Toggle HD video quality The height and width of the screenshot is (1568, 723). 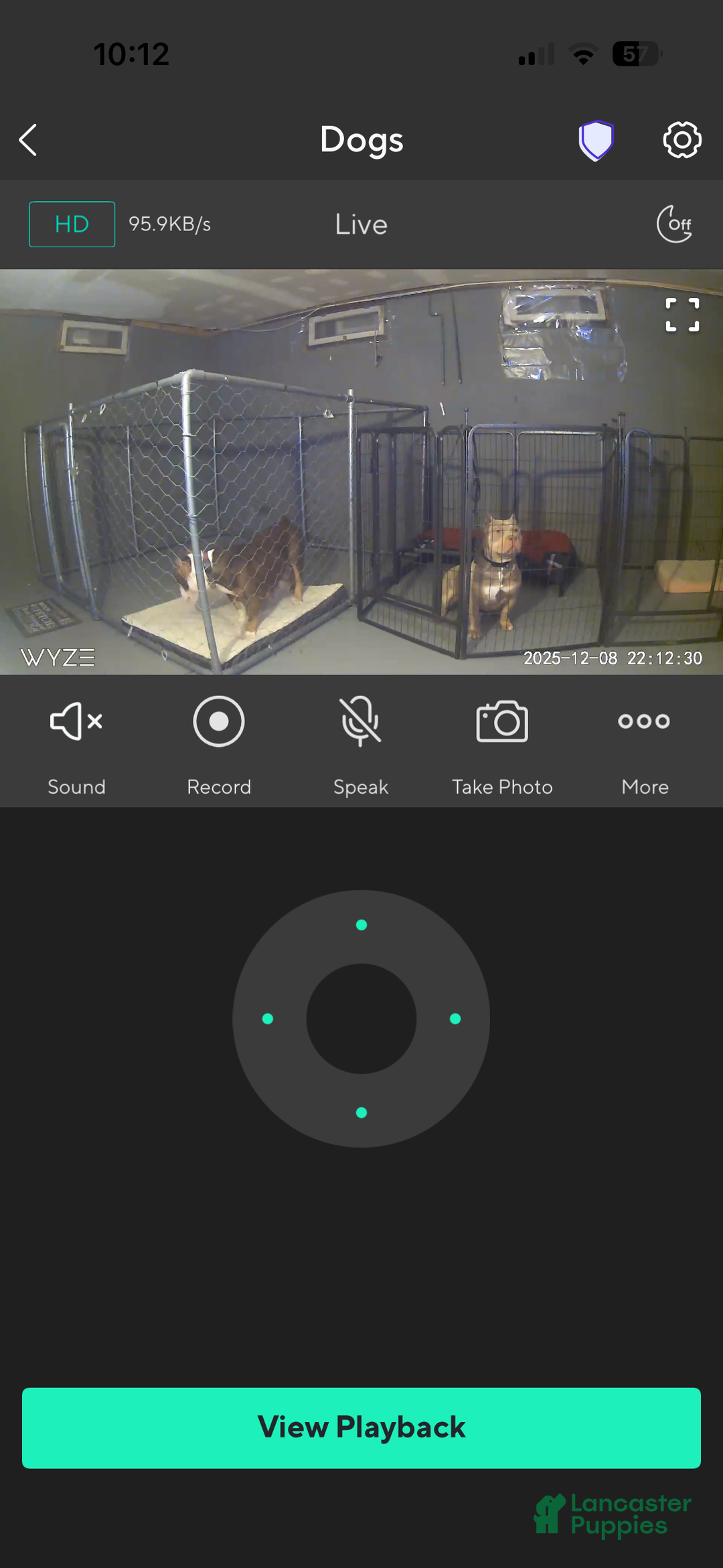click(x=72, y=224)
